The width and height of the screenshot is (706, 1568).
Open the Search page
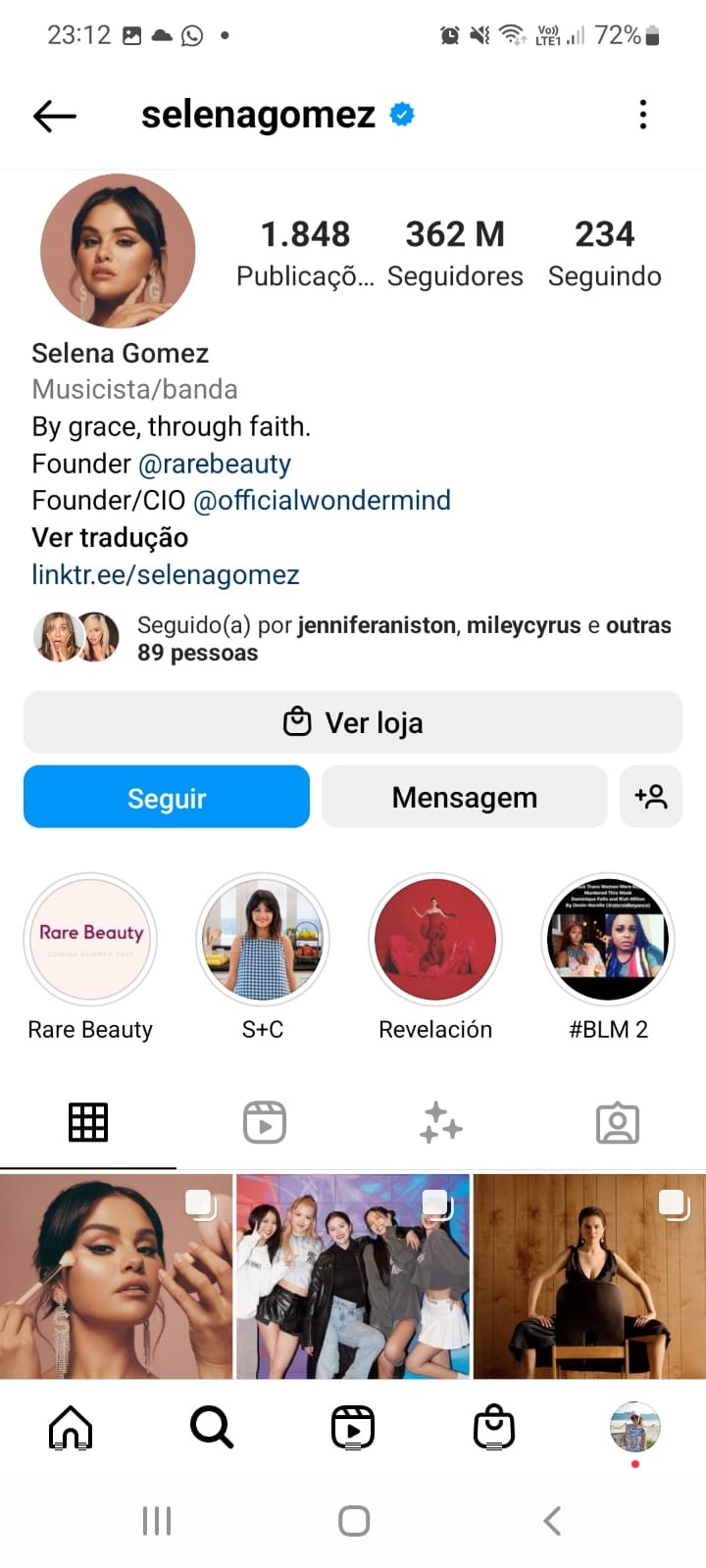point(211,1428)
